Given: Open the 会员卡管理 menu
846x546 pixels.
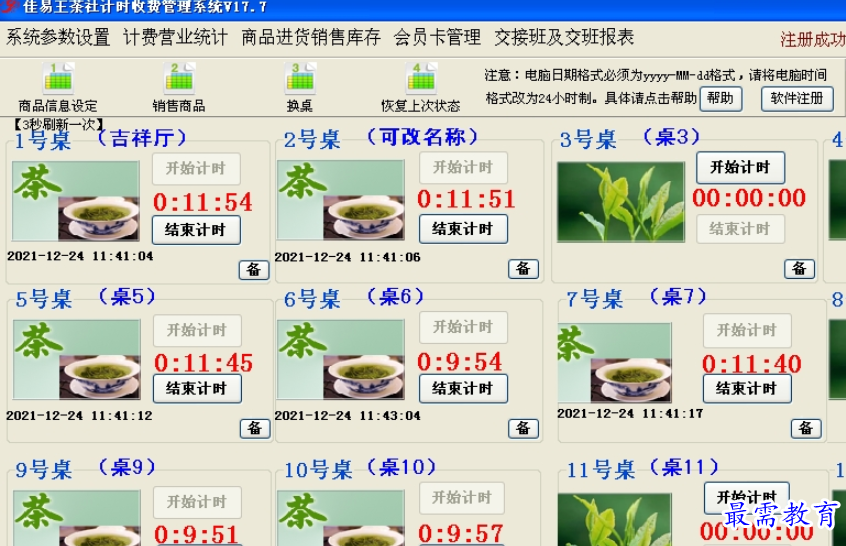Looking at the screenshot, I should [437, 38].
